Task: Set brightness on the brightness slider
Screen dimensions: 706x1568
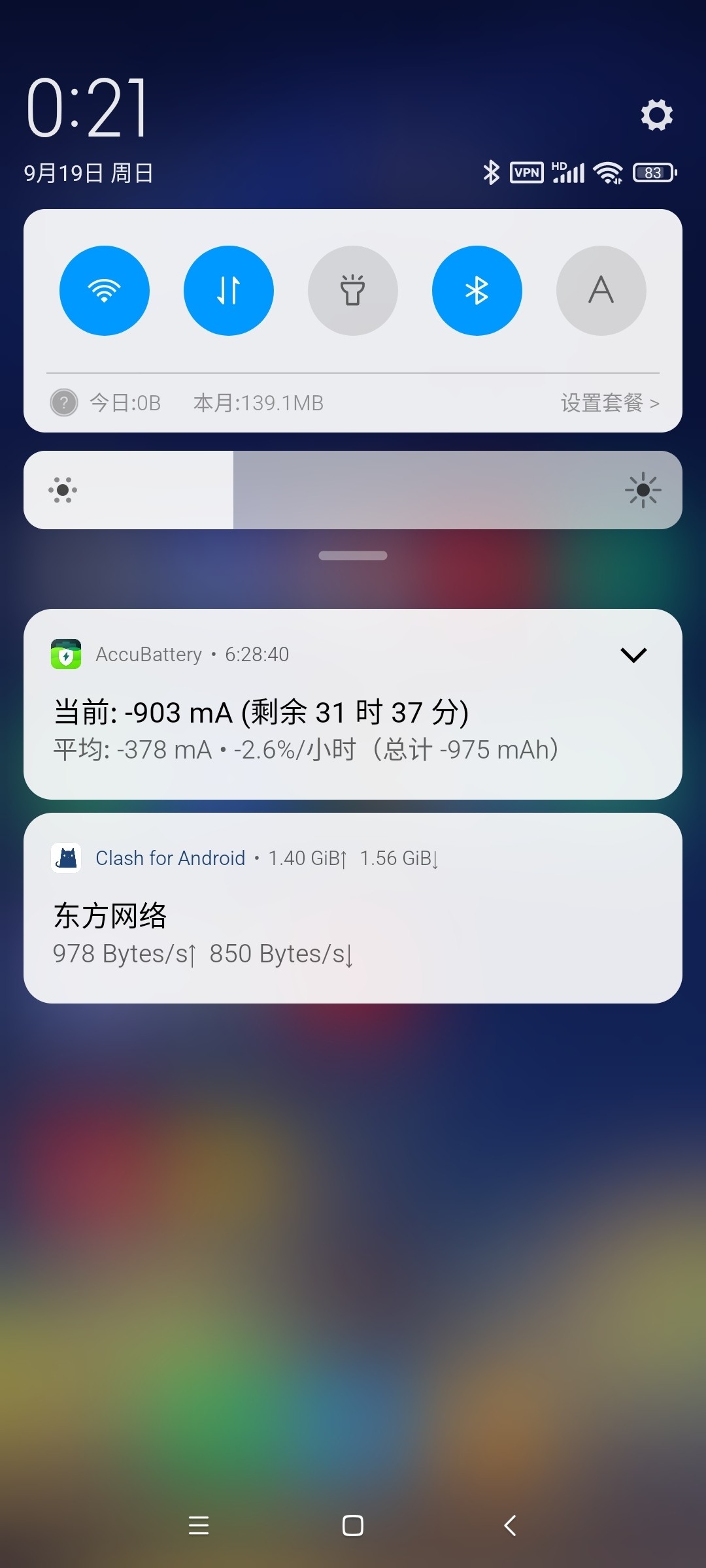Action: [x=353, y=490]
